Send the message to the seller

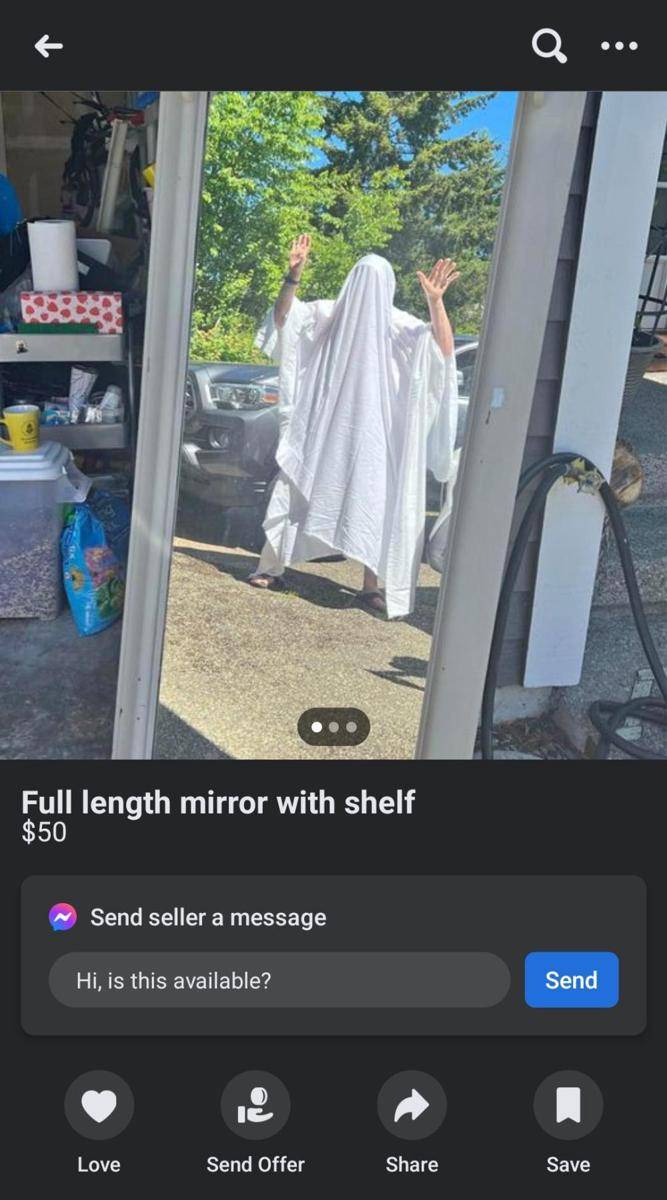(571, 980)
